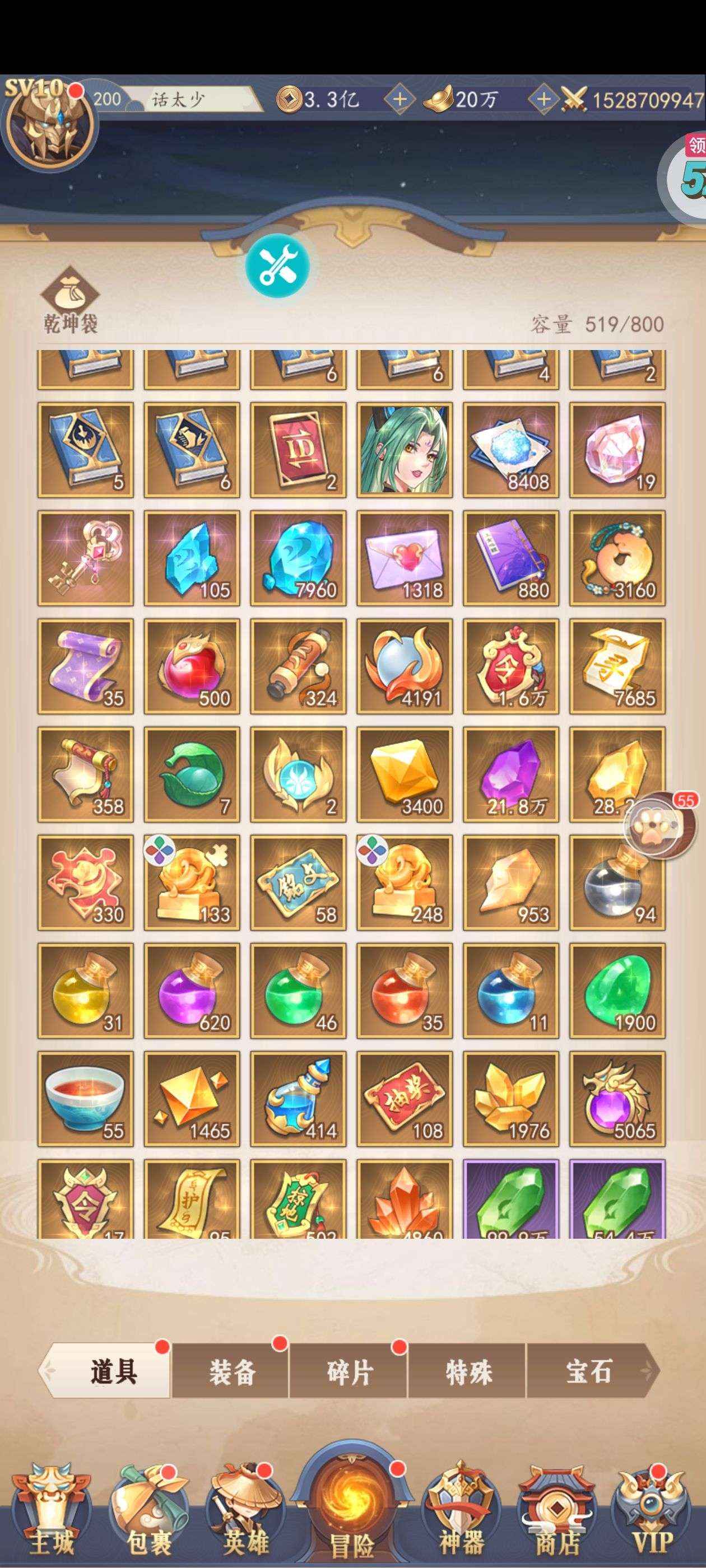Screen dimensions: 706x1568
Task: Add more gold ingots with plus button
Action: tap(544, 99)
